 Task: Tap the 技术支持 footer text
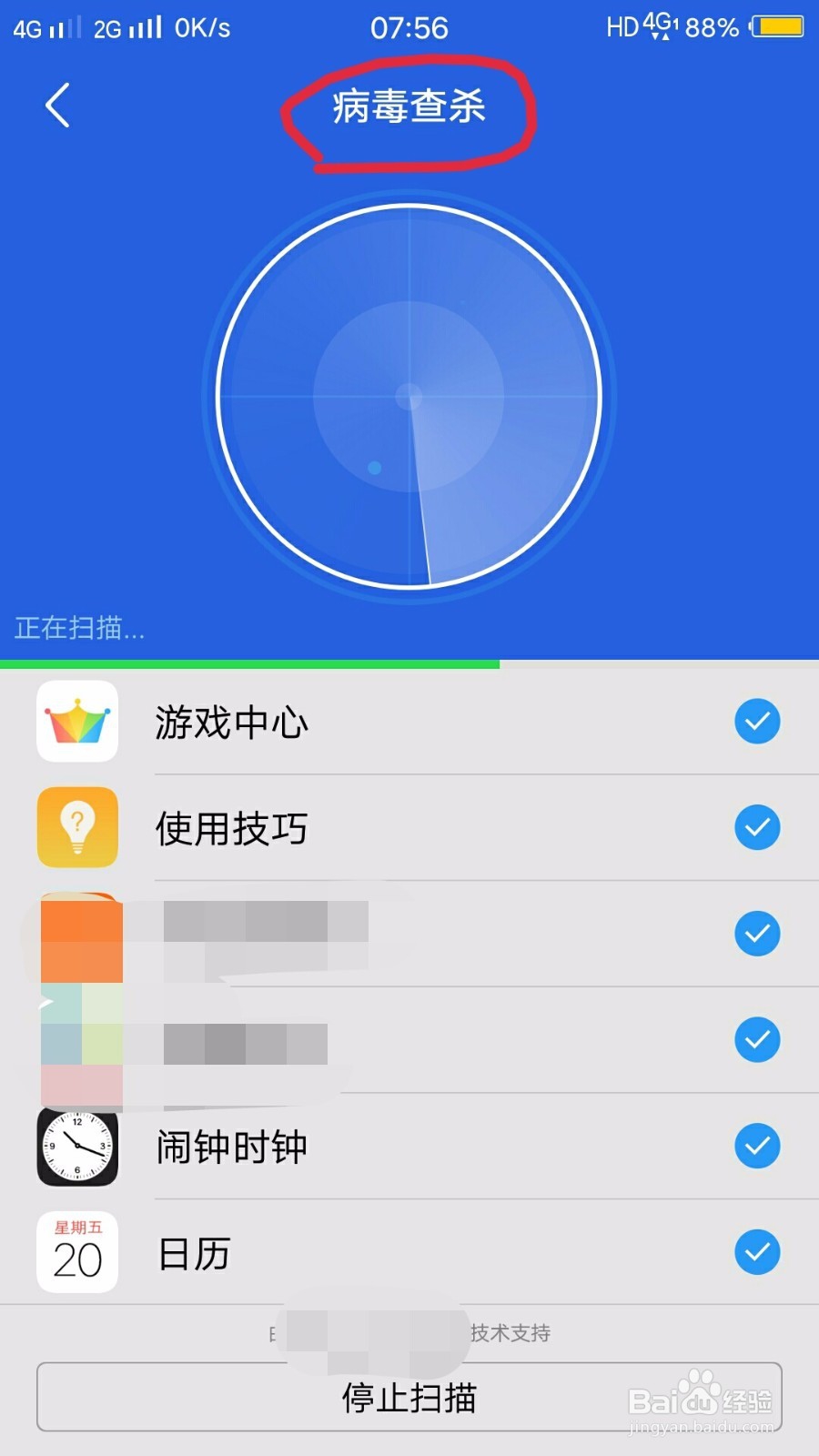(510, 1332)
